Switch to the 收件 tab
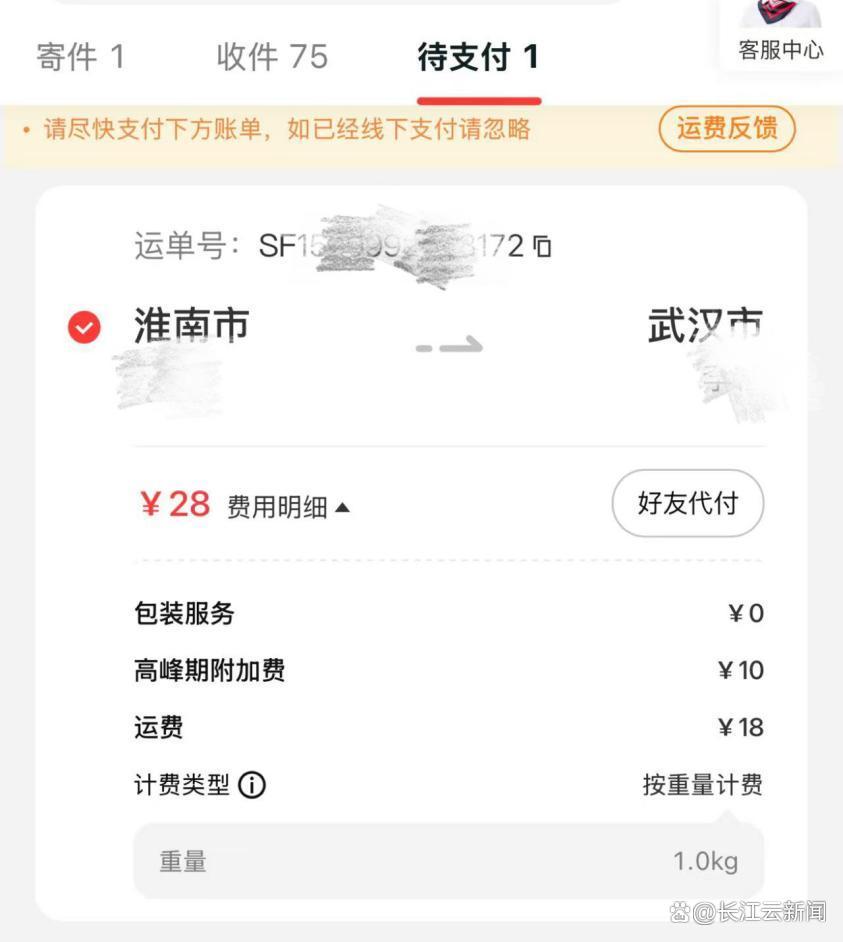843x942 pixels. pos(272,57)
